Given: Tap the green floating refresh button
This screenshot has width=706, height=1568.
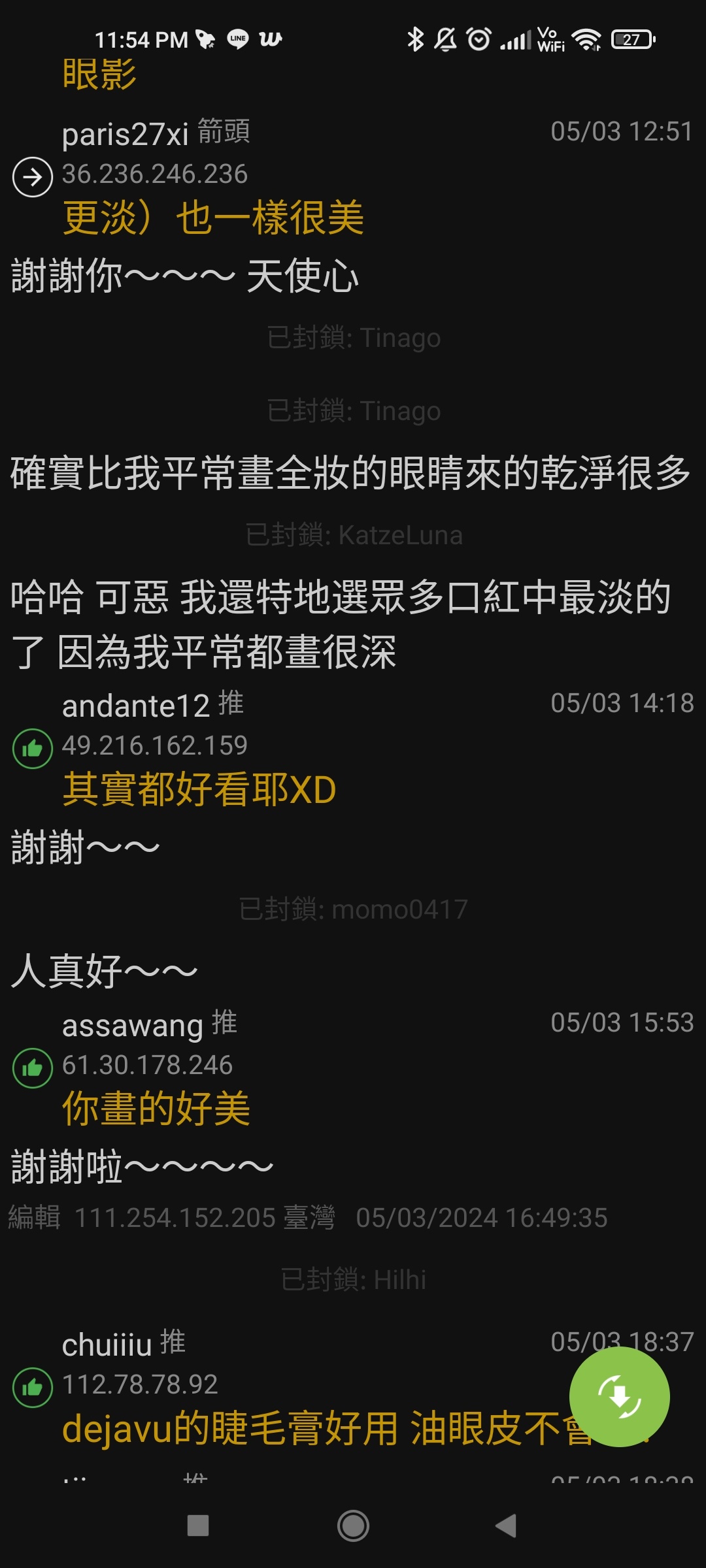Looking at the screenshot, I should [619, 1397].
